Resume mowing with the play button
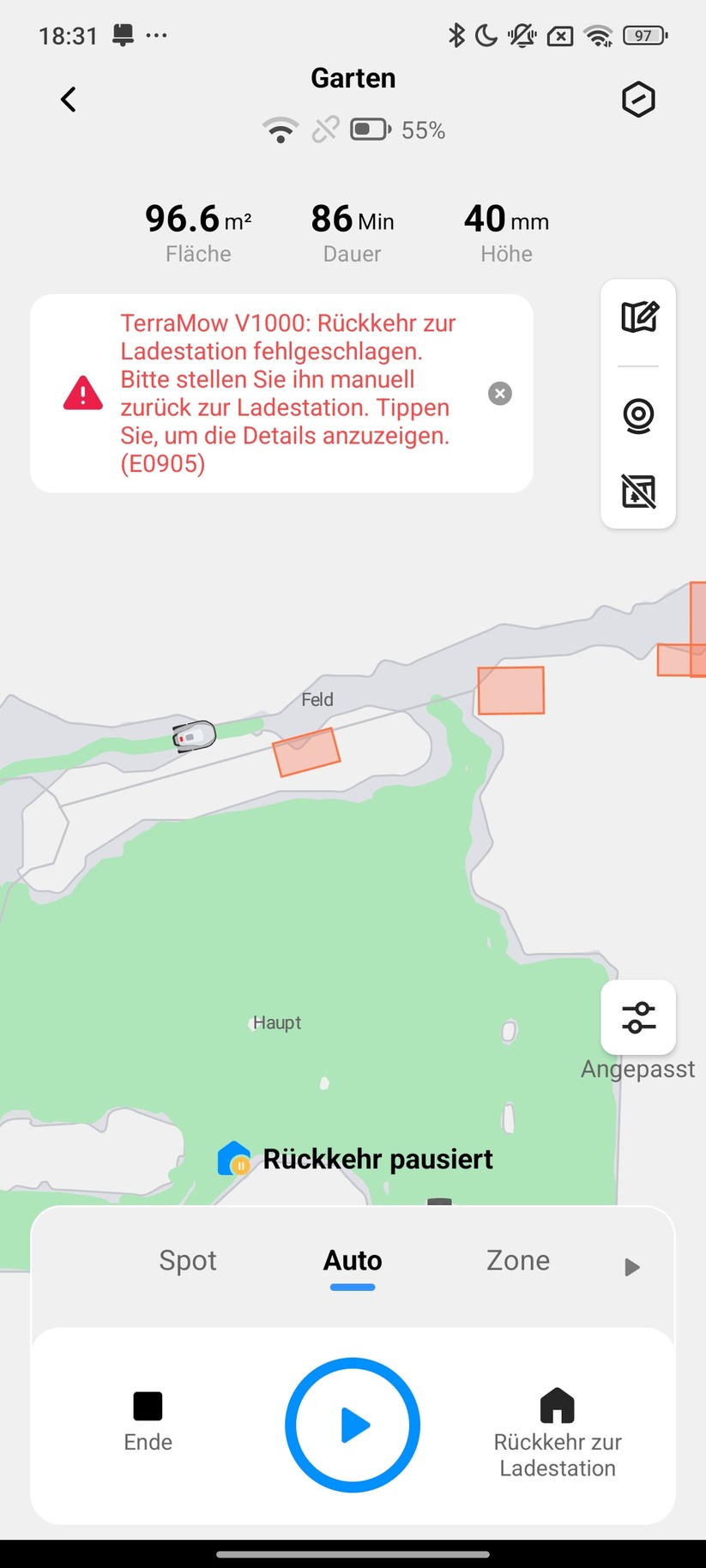 click(353, 1425)
